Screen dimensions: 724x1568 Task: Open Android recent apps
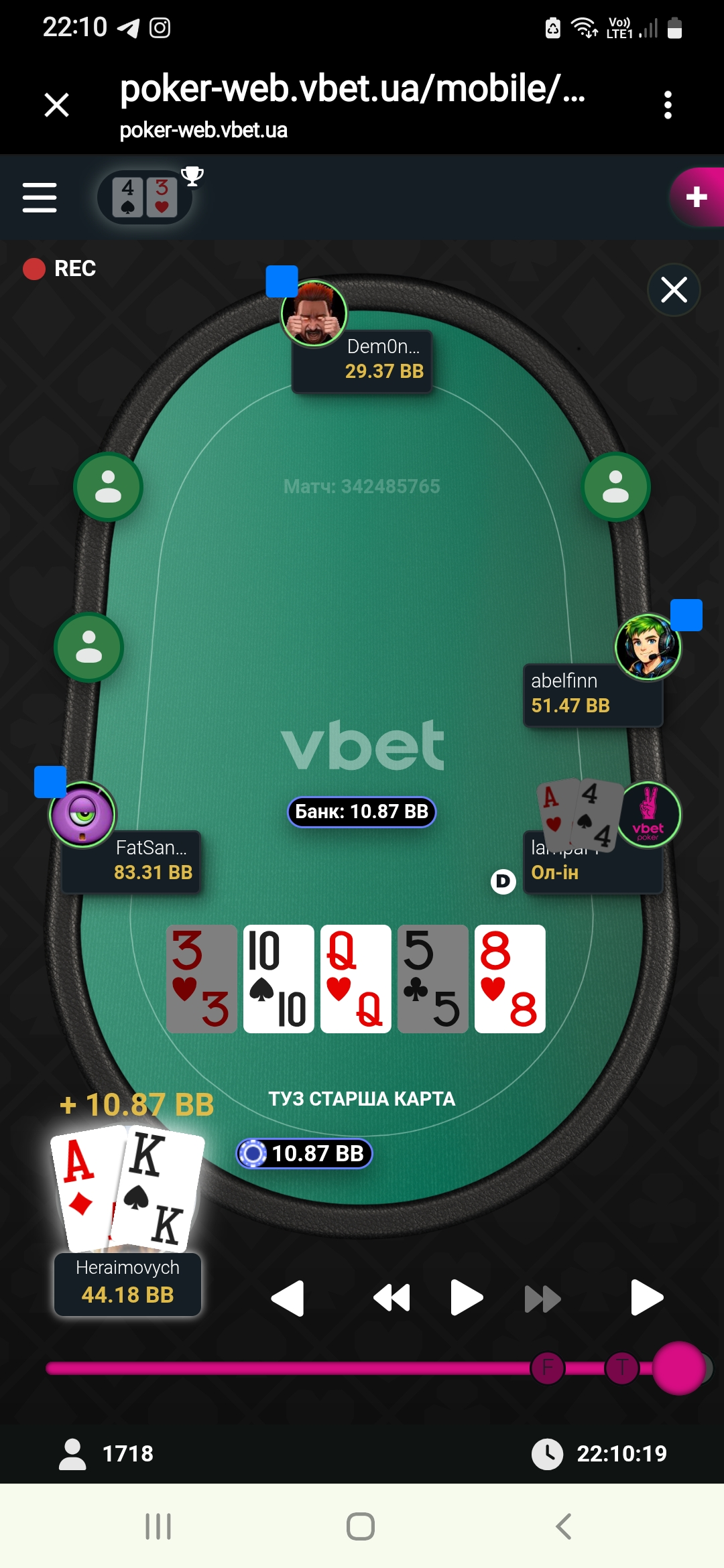(158, 1526)
